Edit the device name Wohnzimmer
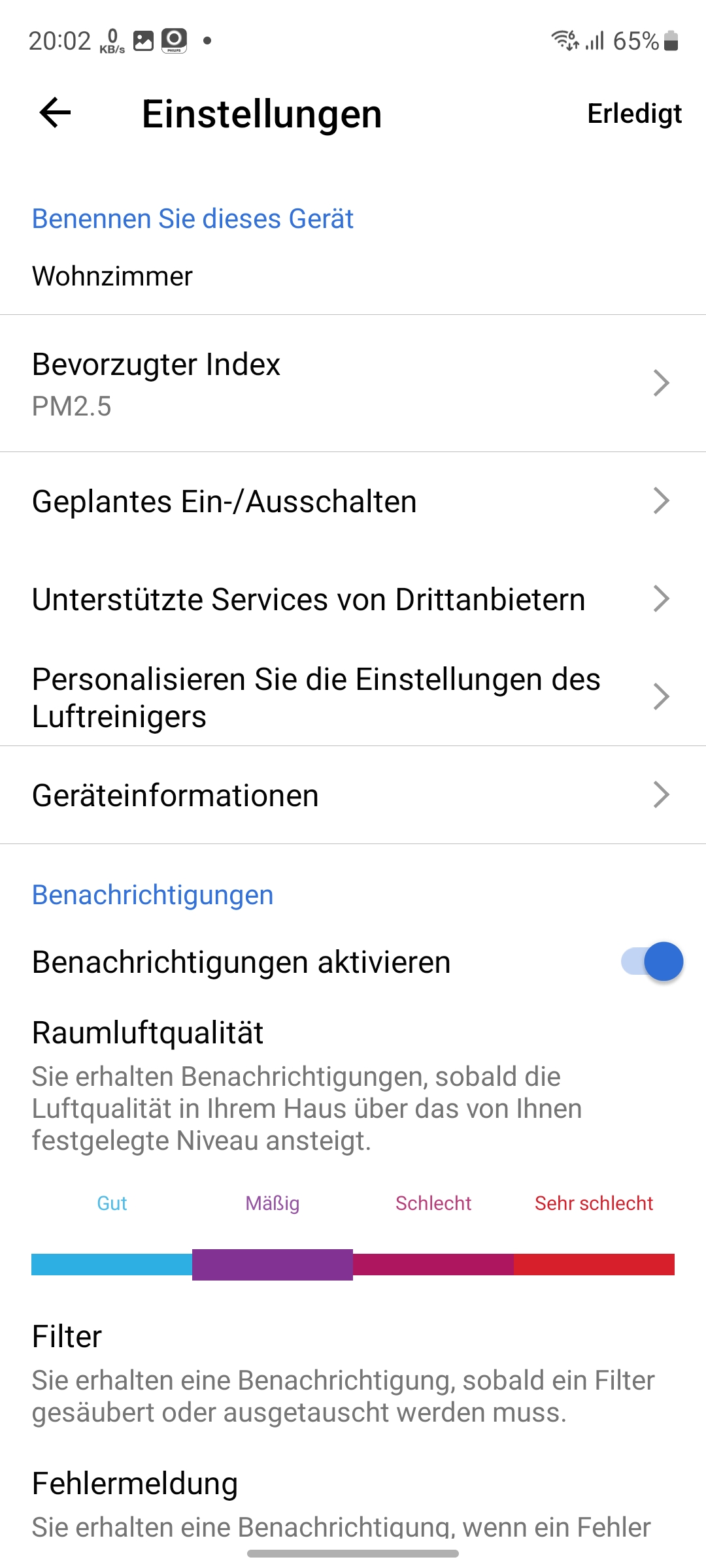Viewport: 706px width, 1568px height. pos(112,276)
